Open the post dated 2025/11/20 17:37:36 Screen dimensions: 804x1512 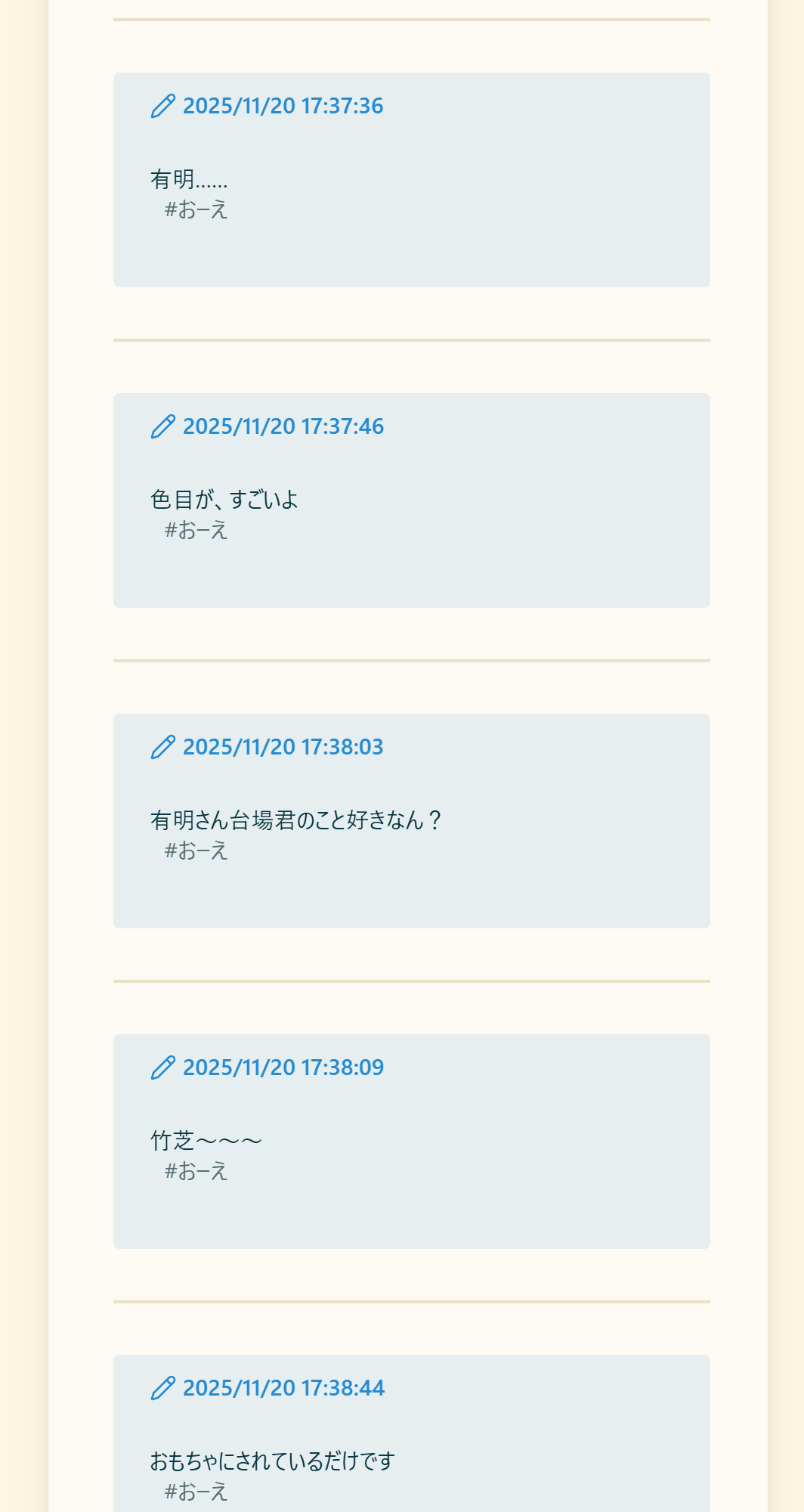tap(283, 106)
